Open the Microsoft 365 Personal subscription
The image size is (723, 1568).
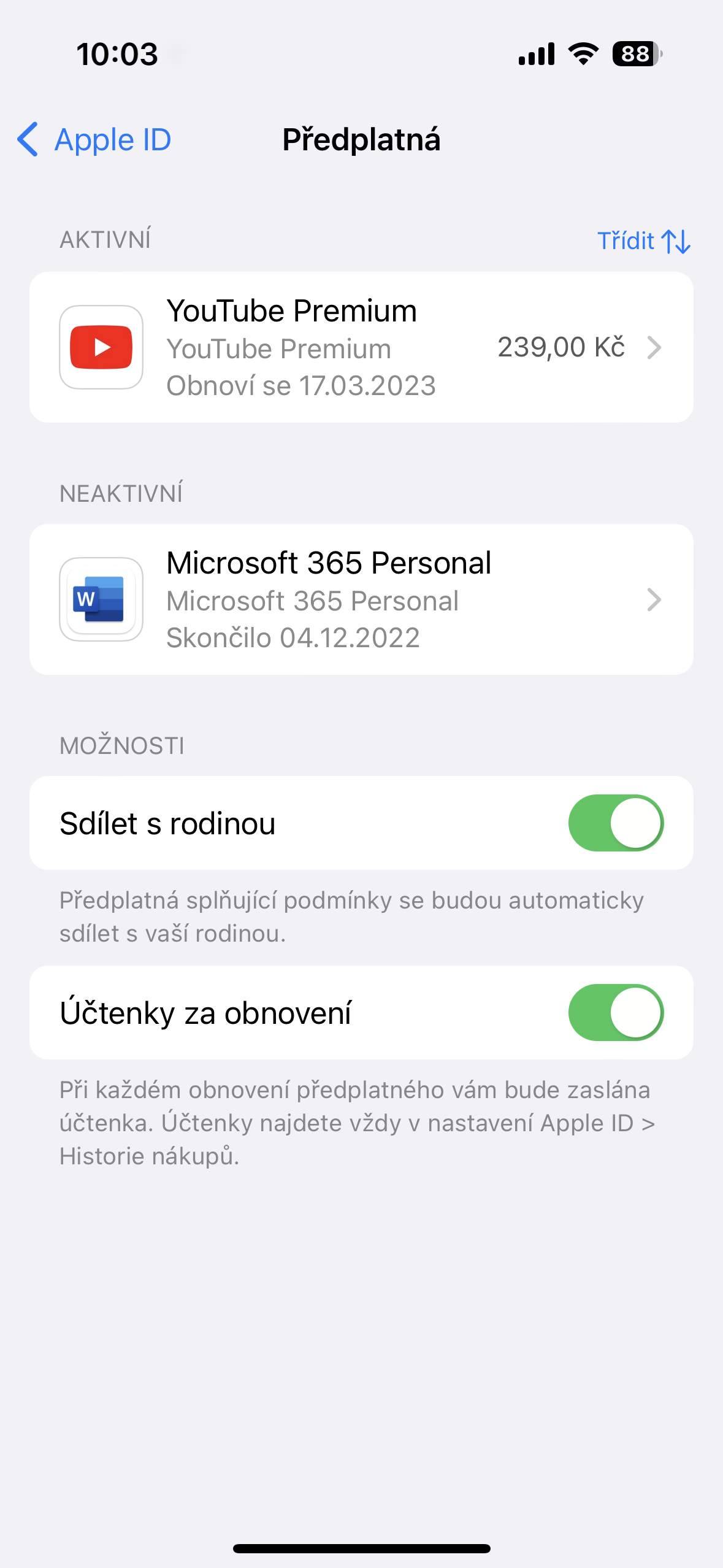click(361, 600)
